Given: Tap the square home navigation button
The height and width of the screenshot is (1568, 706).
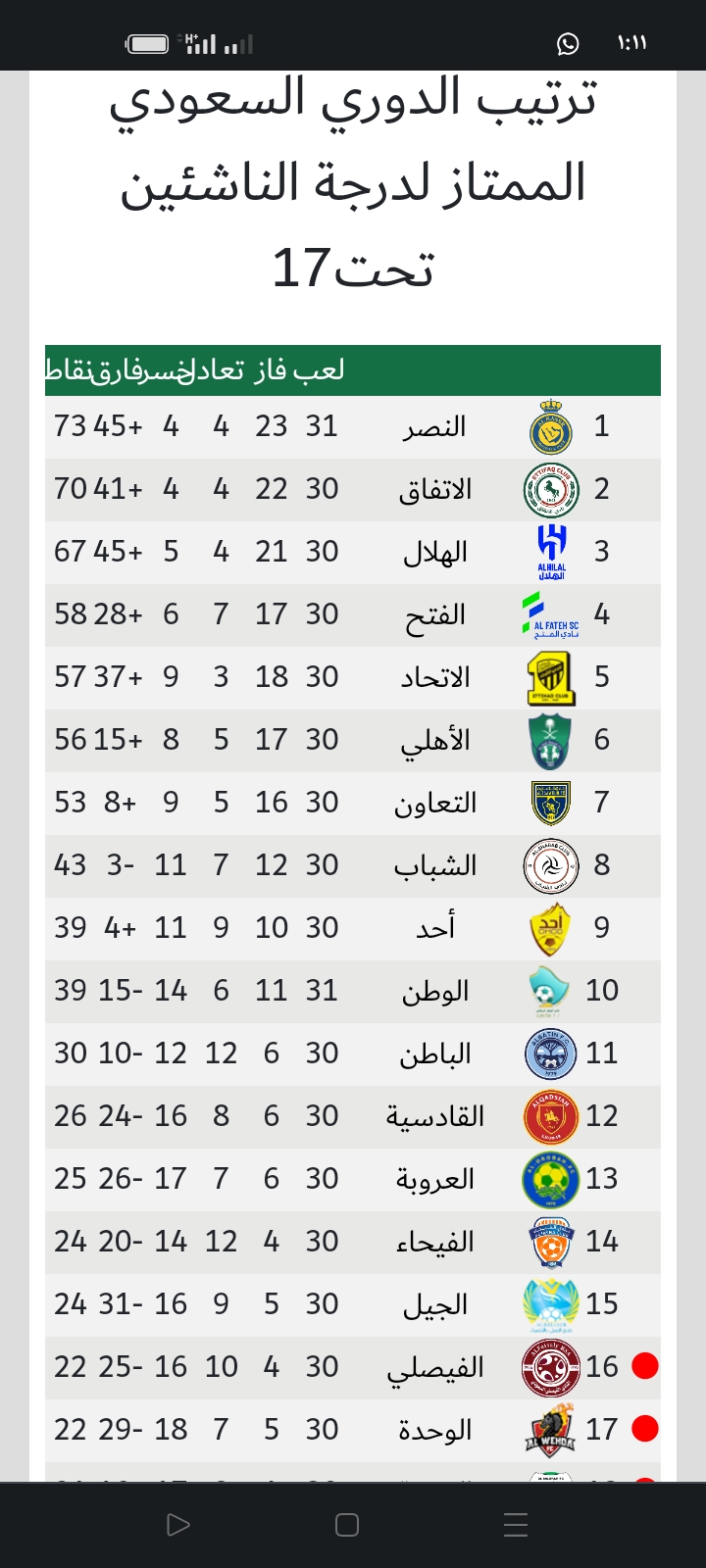Looking at the screenshot, I should coord(347,1525).
